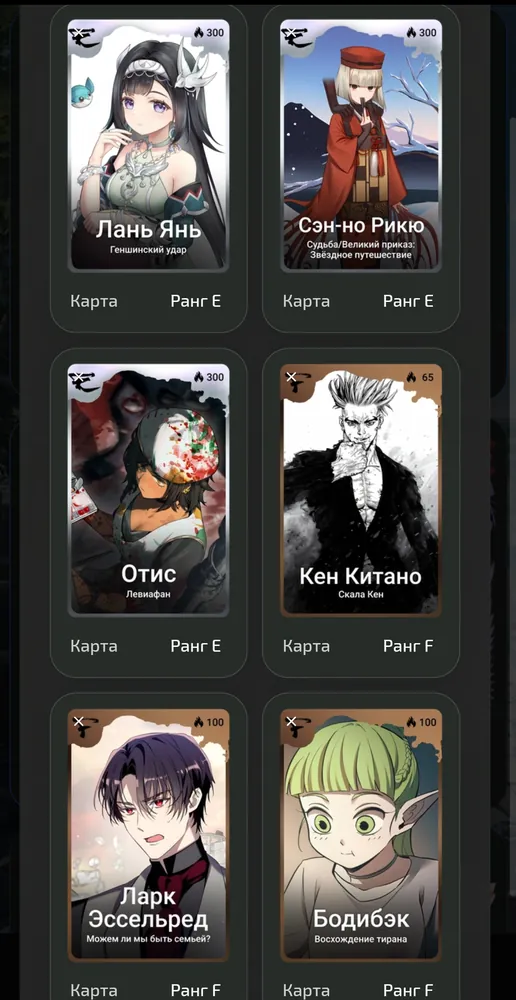The height and width of the screenshot is (1000, 516).
Task: Open the Сэн-но Рикю card
Action: click(x=361, y=145)
